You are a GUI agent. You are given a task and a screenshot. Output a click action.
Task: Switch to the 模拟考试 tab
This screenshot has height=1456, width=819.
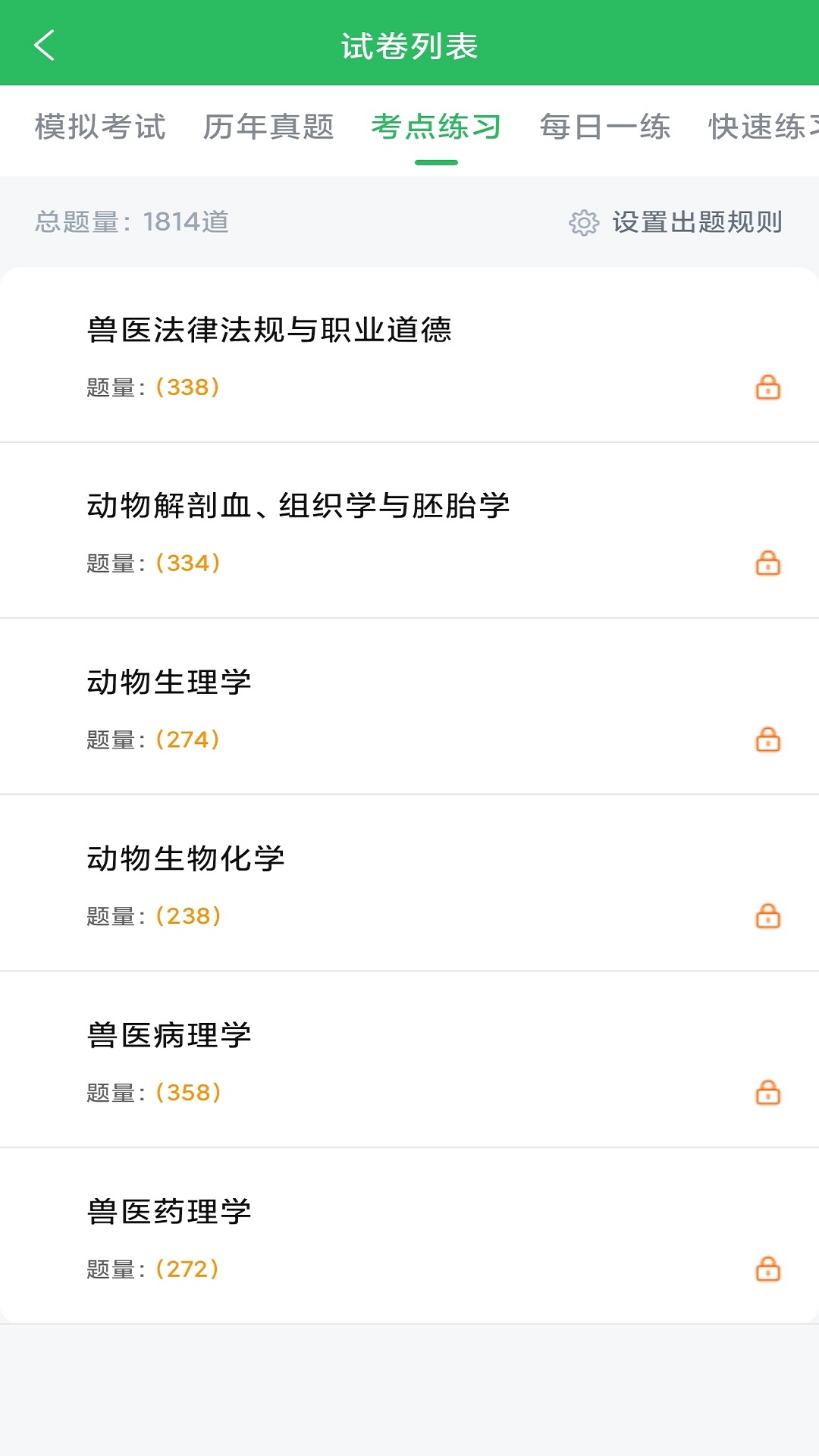(x=100, y=127)
